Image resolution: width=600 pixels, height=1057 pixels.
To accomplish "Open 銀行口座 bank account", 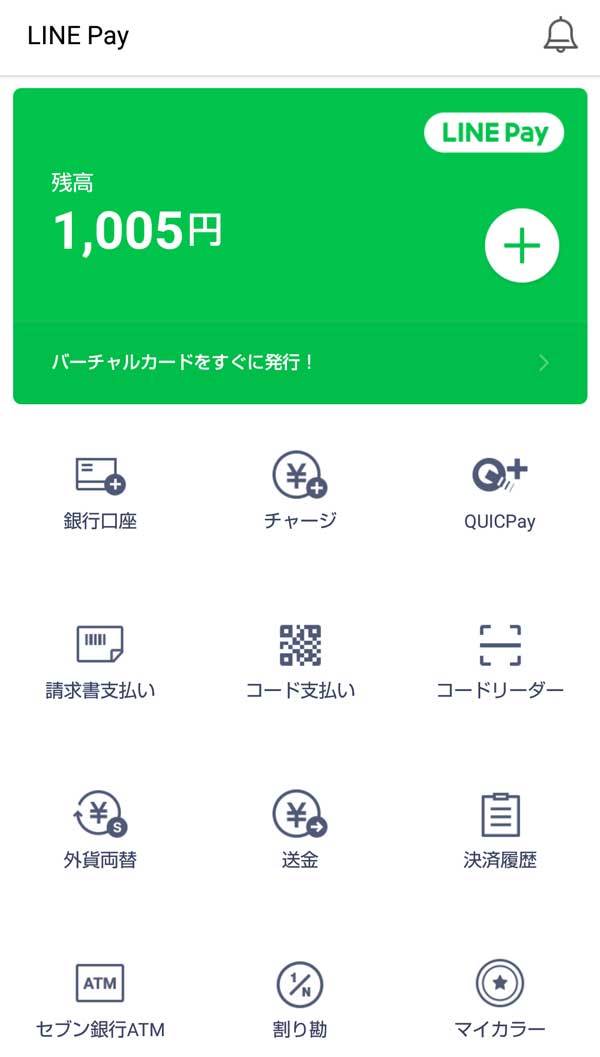I will point(100,490).
